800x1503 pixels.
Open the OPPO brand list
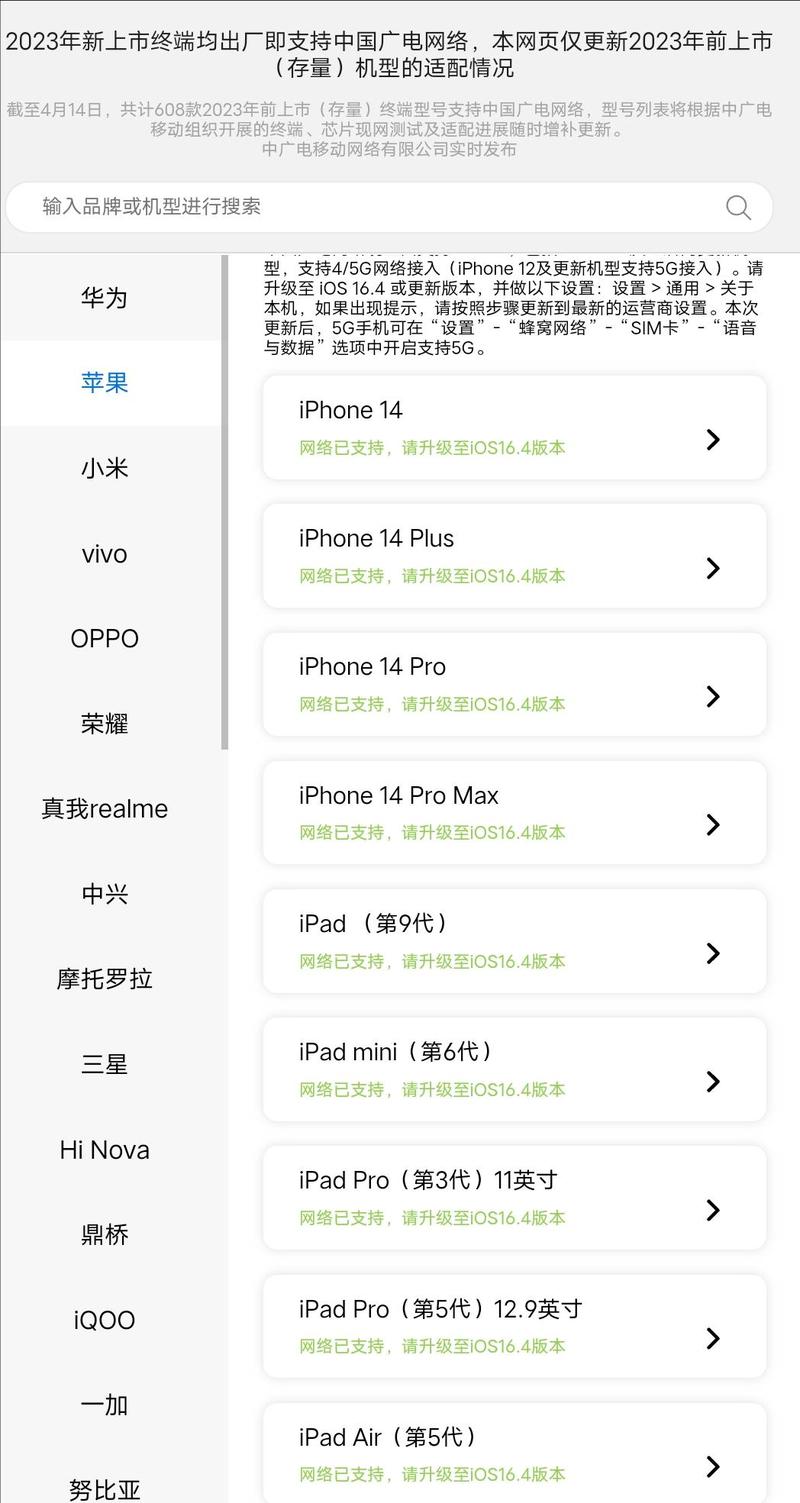[104, 638]
